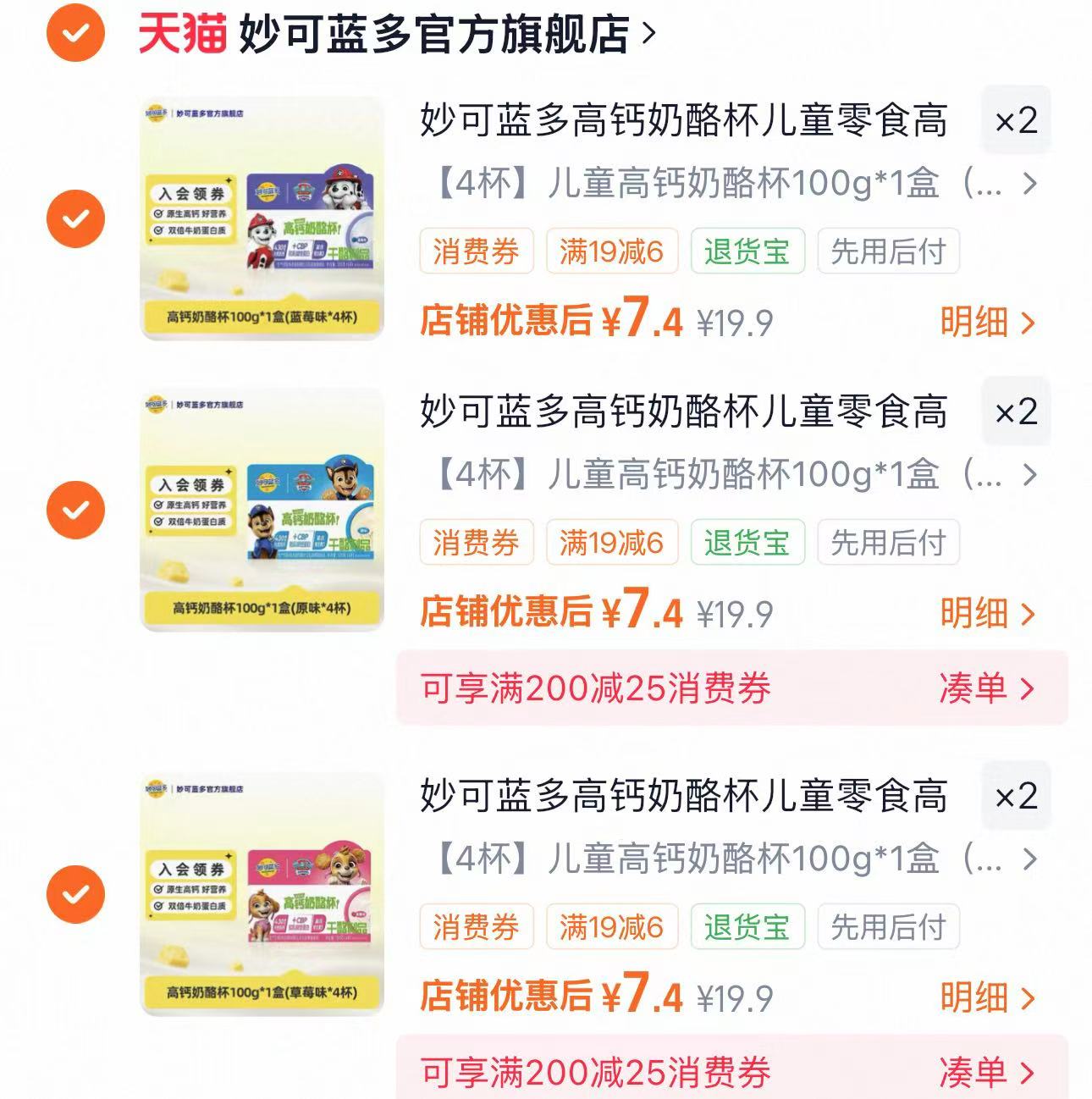Deselect the strawberry (草莓味) cheese cup item
Image resolution: width=1092 pixels, height=1099 pixels.
[x=76, y=894]
